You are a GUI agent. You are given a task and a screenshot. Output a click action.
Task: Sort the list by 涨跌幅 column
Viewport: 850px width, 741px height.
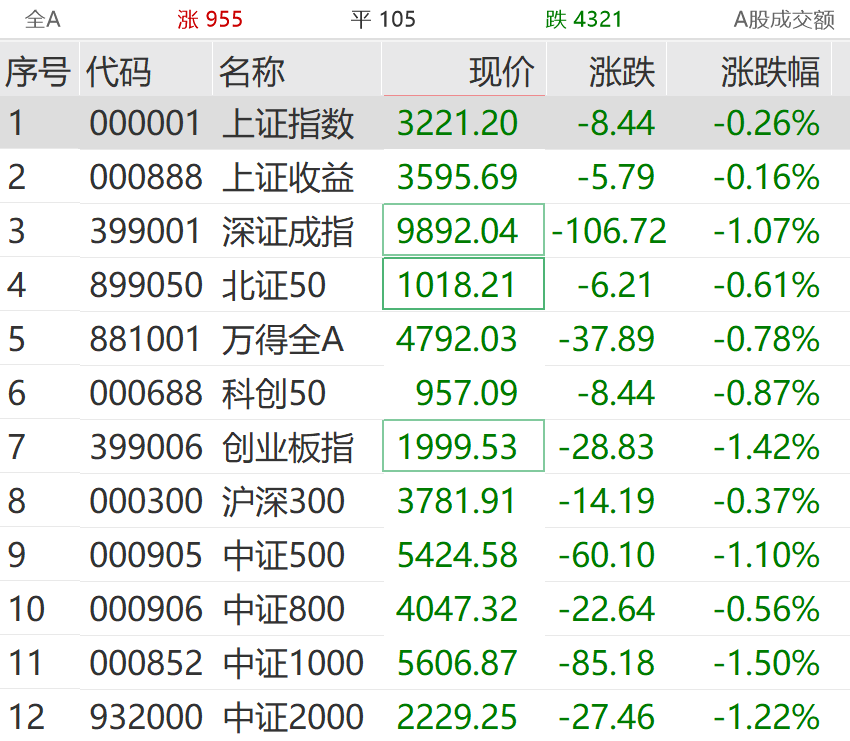point(770,71)
